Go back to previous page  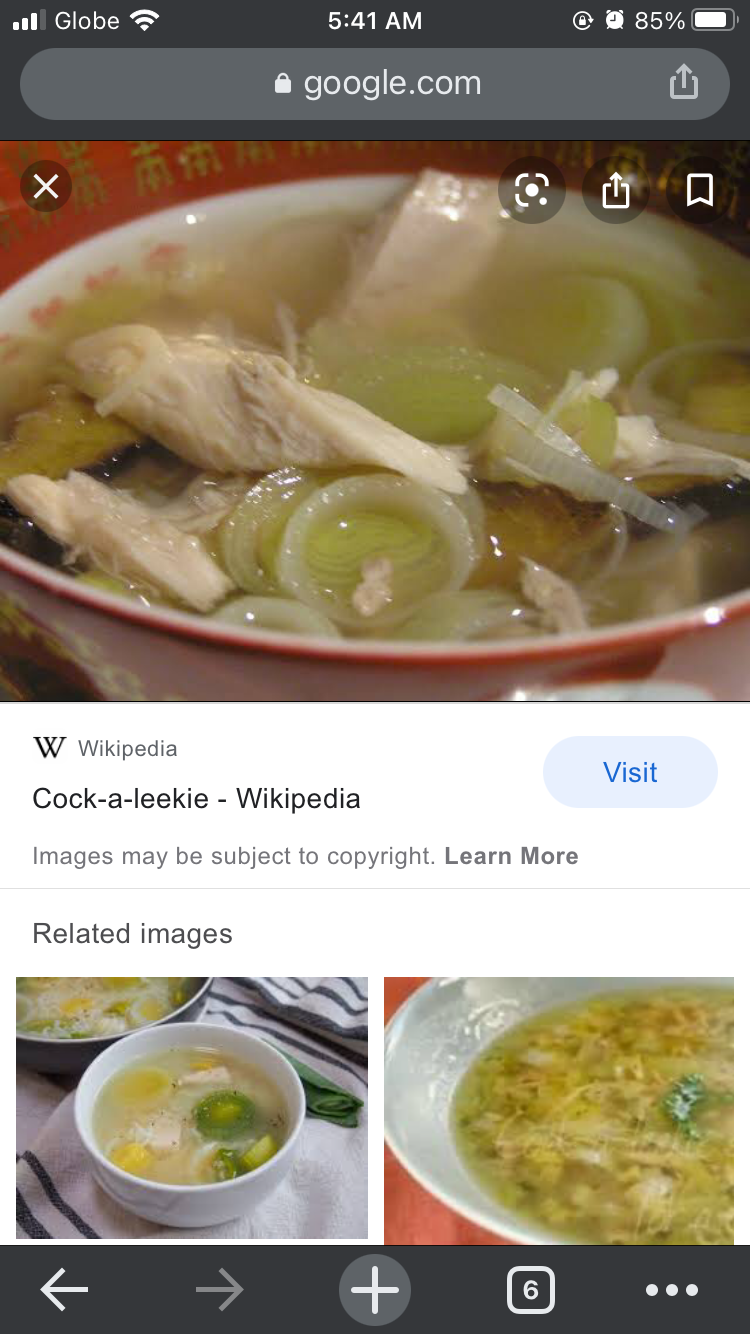pyautogui.click(x=64, y=1291)
